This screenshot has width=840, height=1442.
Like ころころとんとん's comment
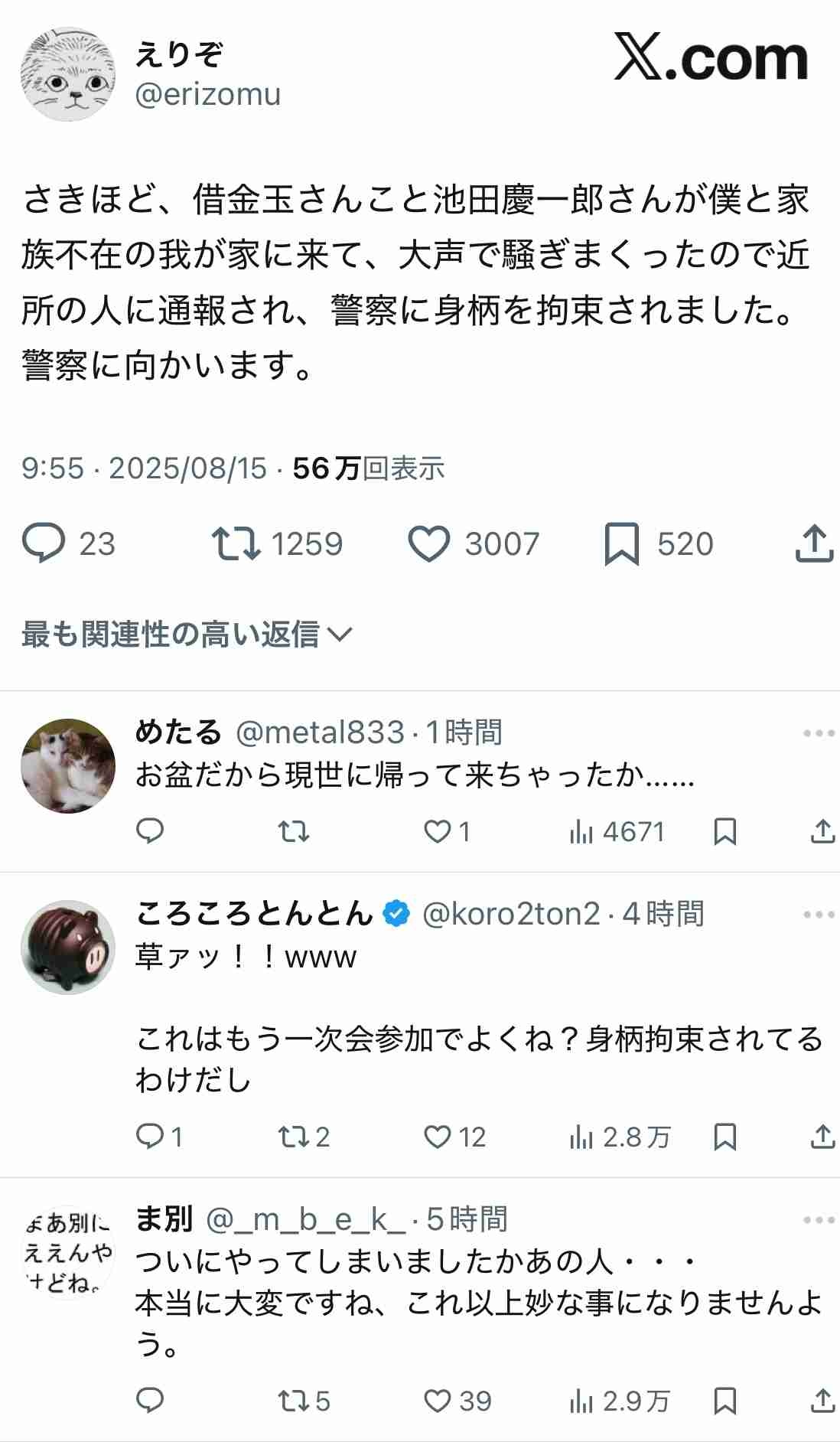[438, 1137]
